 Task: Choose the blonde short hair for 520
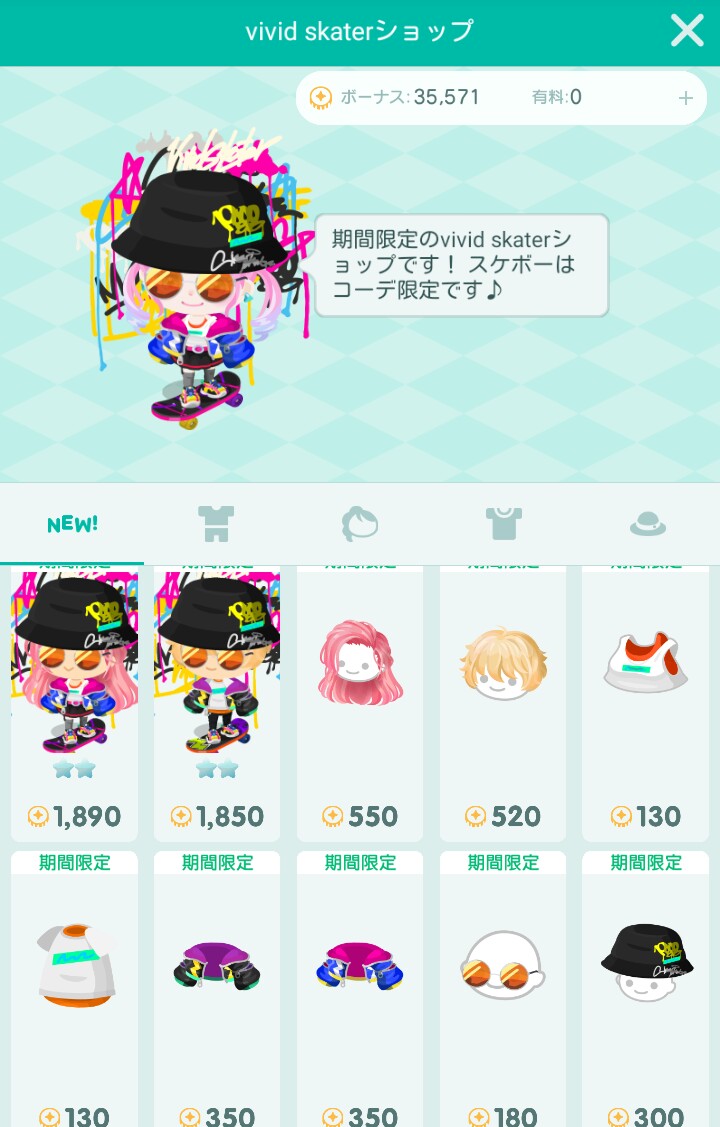click(x=503, y=700)
